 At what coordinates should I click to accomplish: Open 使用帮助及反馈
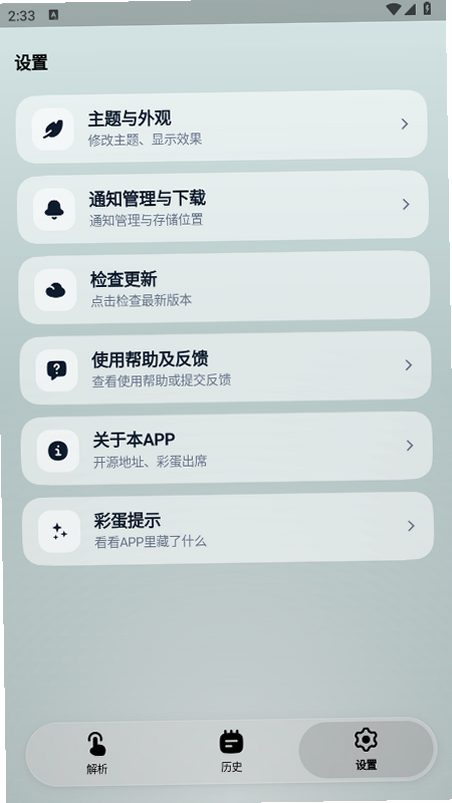coord(225,368)
